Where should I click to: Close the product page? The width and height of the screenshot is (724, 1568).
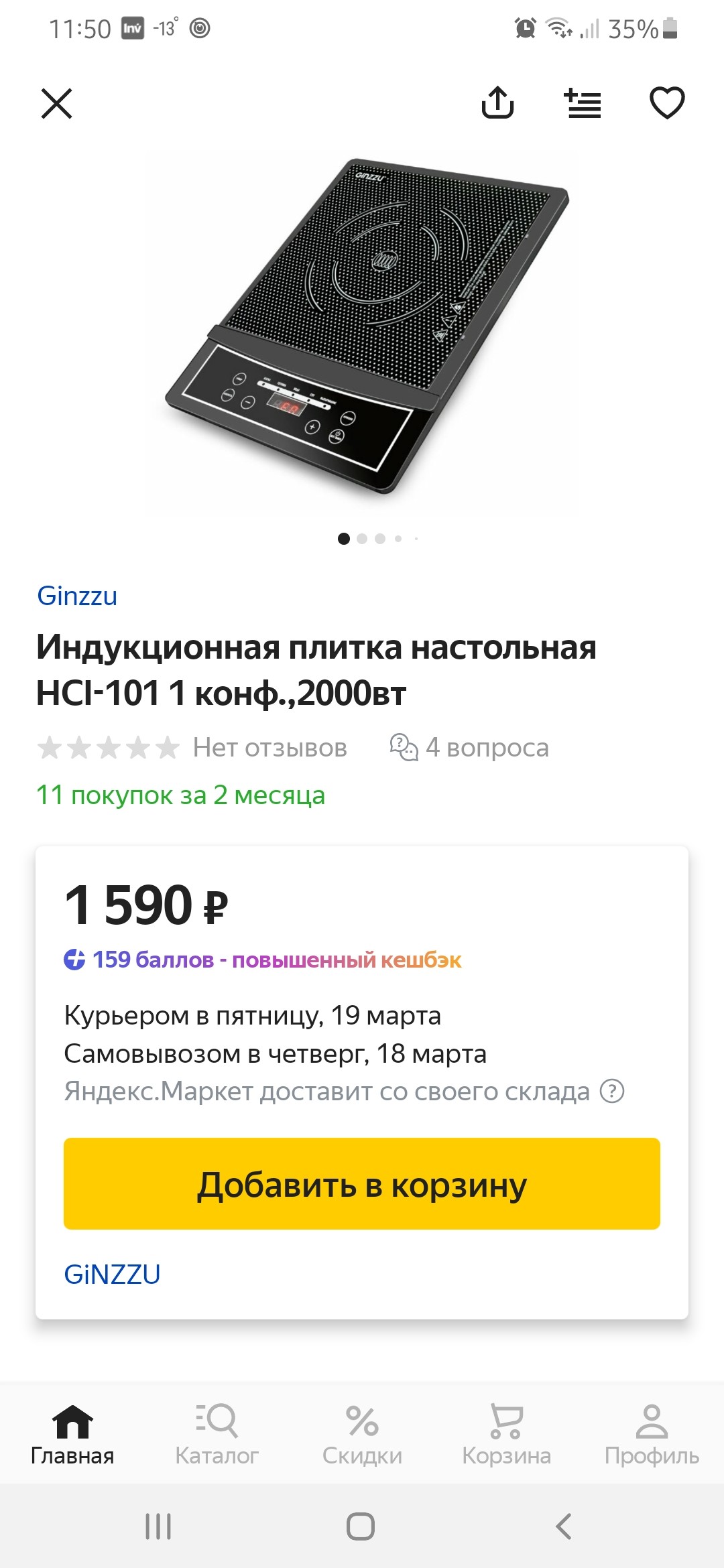(57, 104)
